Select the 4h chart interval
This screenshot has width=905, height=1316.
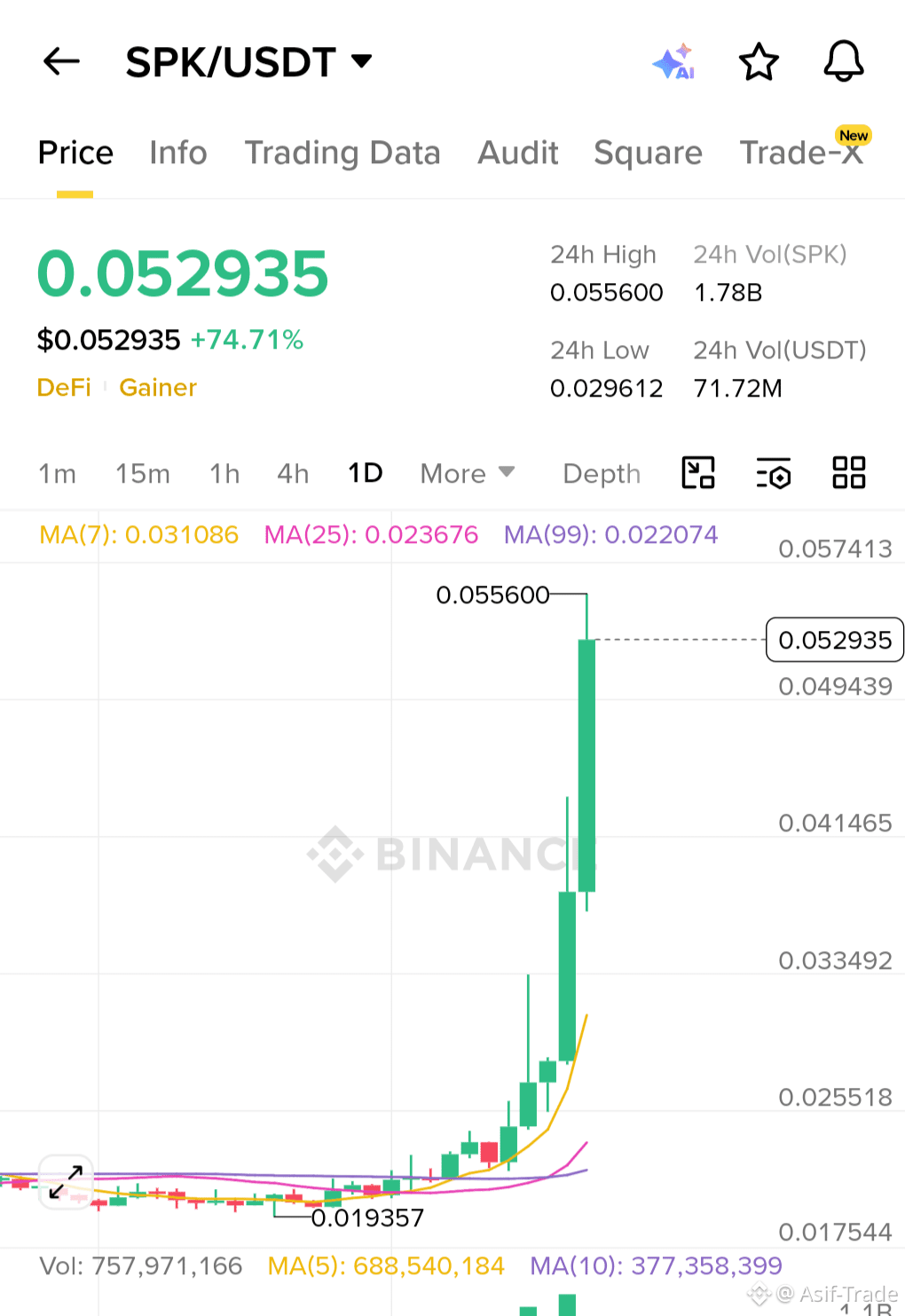coord(293,474)
